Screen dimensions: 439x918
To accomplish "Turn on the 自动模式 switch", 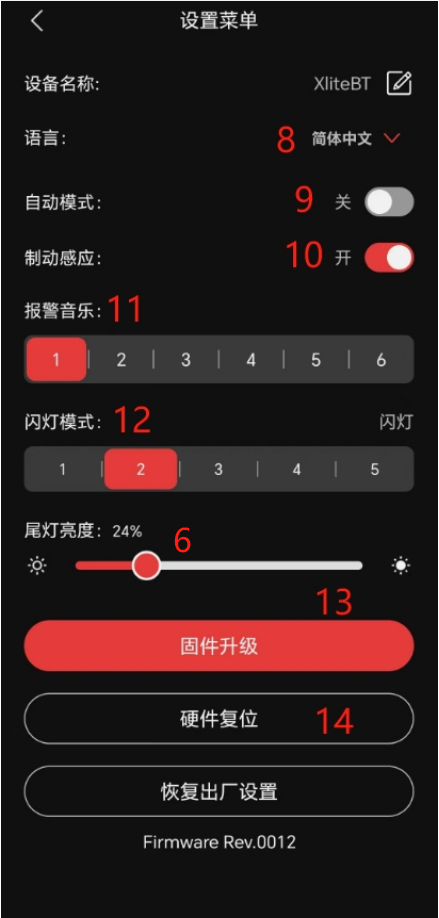I will (x=389, y=202).
